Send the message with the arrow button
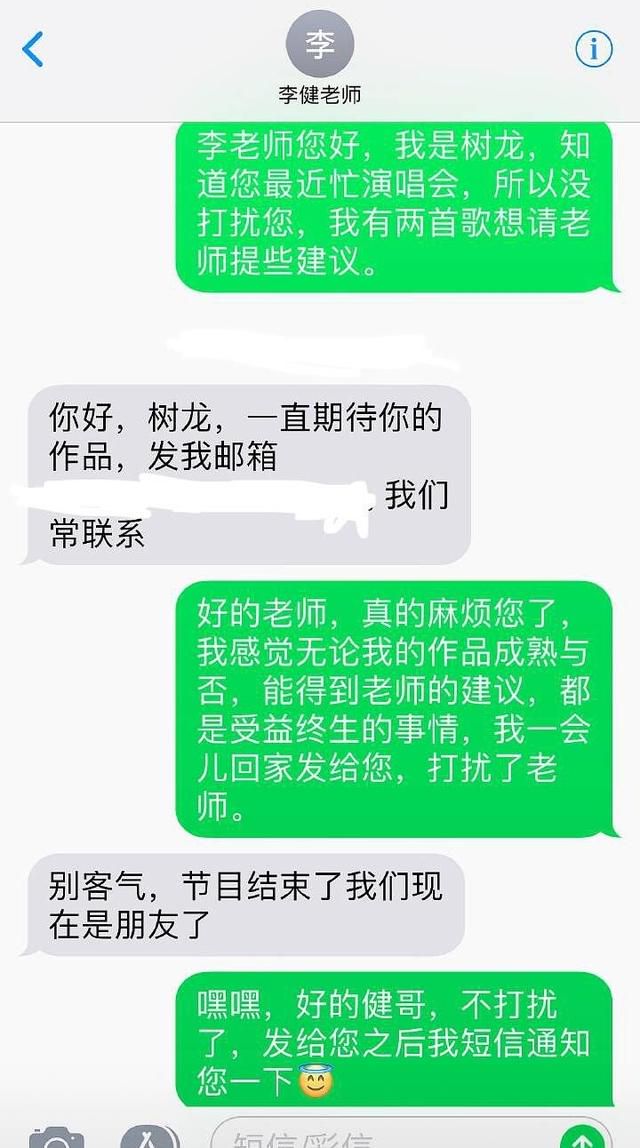The height and width of the screenshot is (1148, 640). tap(584, 1136)
